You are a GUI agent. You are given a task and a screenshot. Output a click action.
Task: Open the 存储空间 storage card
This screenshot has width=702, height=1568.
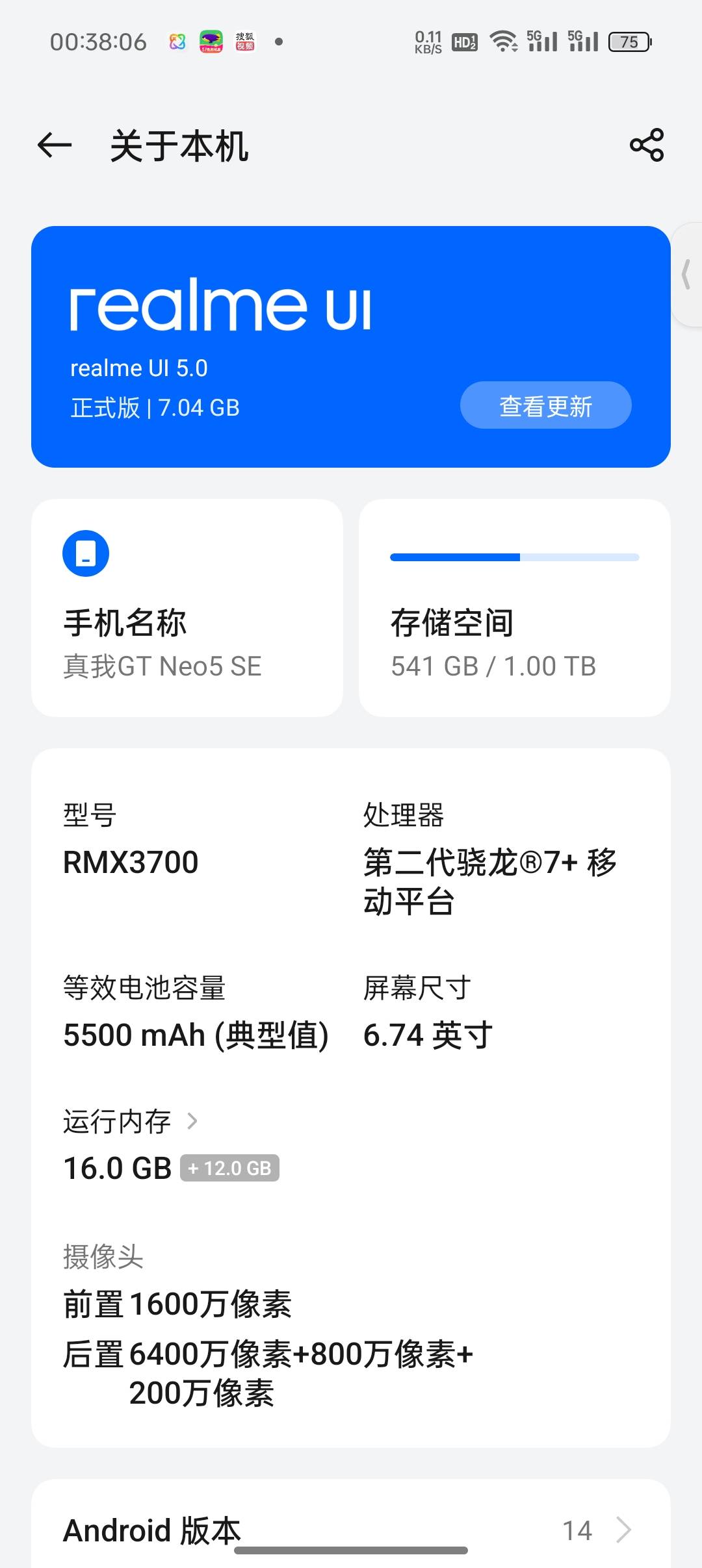[514, 608]
